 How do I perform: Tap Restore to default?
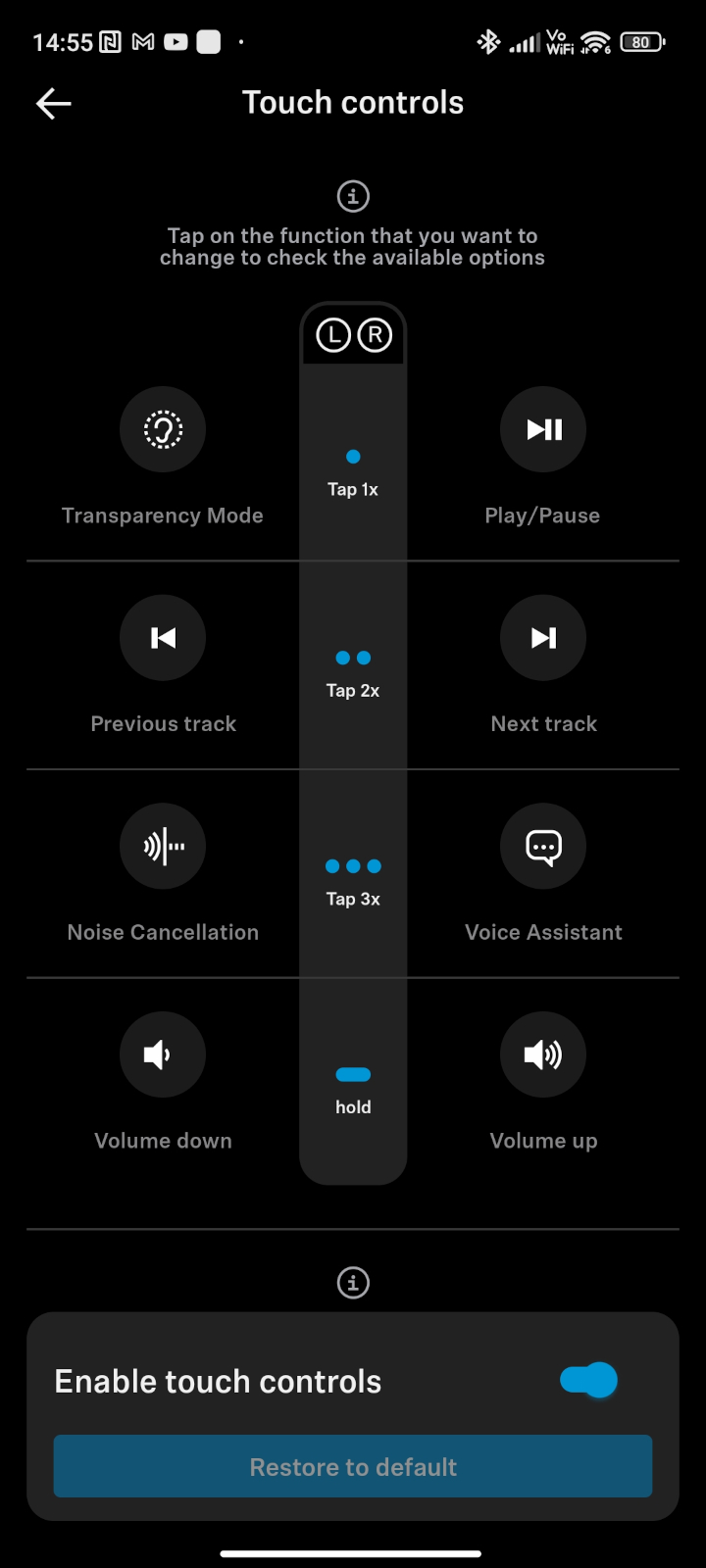tap(353, 1466)
